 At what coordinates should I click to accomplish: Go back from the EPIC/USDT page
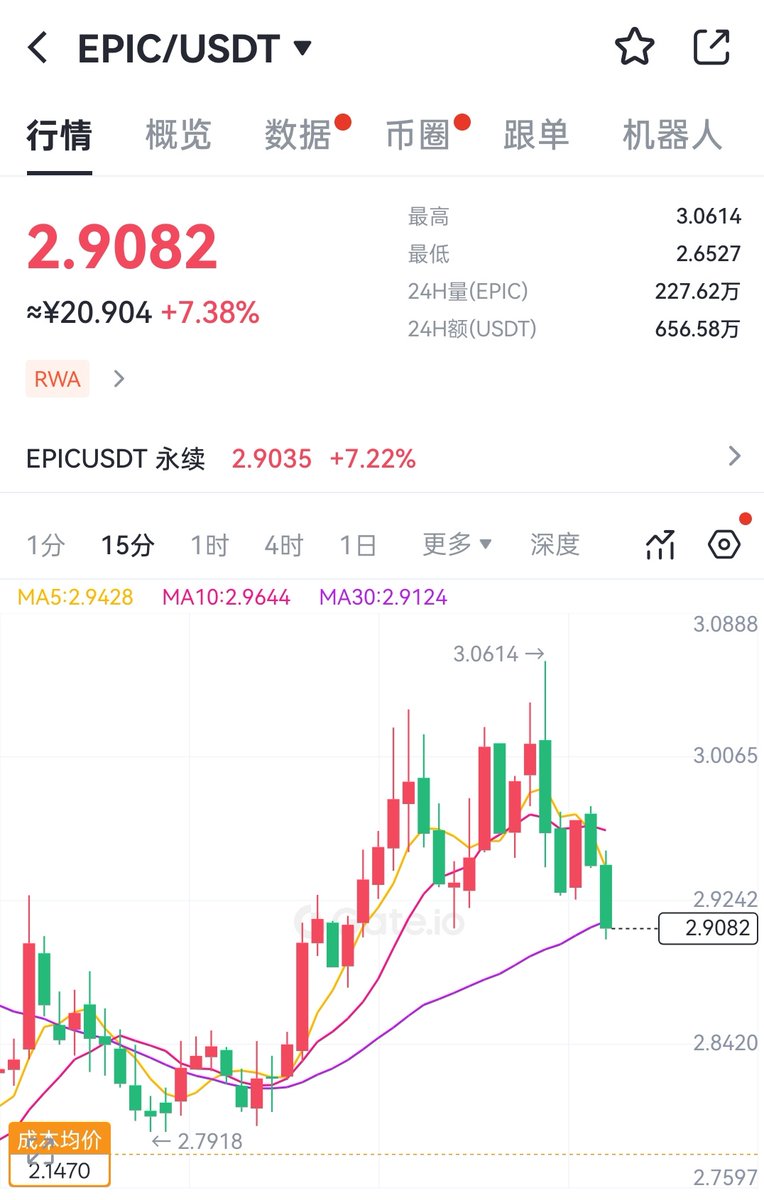pos(38,47)
